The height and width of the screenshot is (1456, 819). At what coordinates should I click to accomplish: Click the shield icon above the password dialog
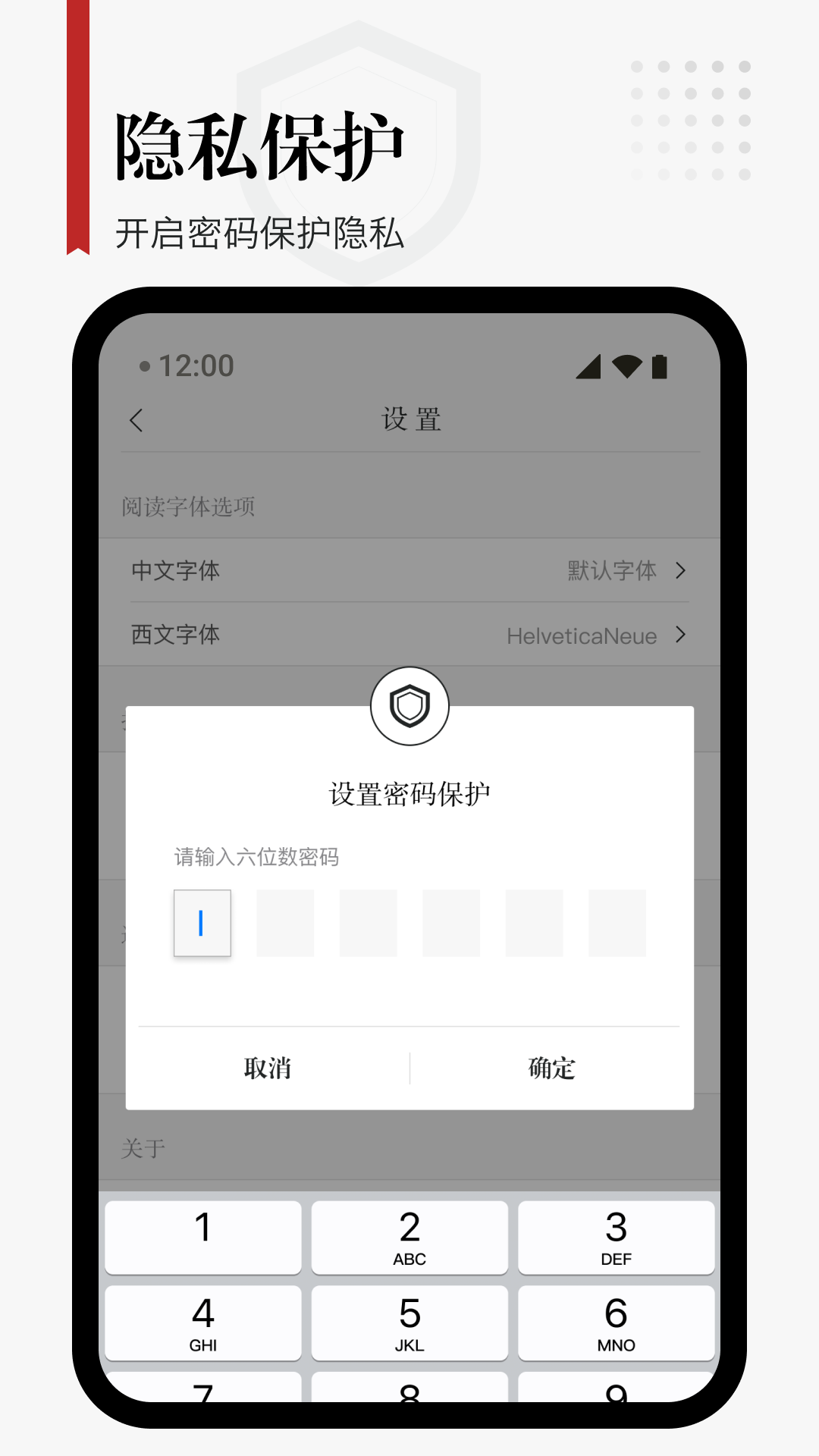[409, 705]
